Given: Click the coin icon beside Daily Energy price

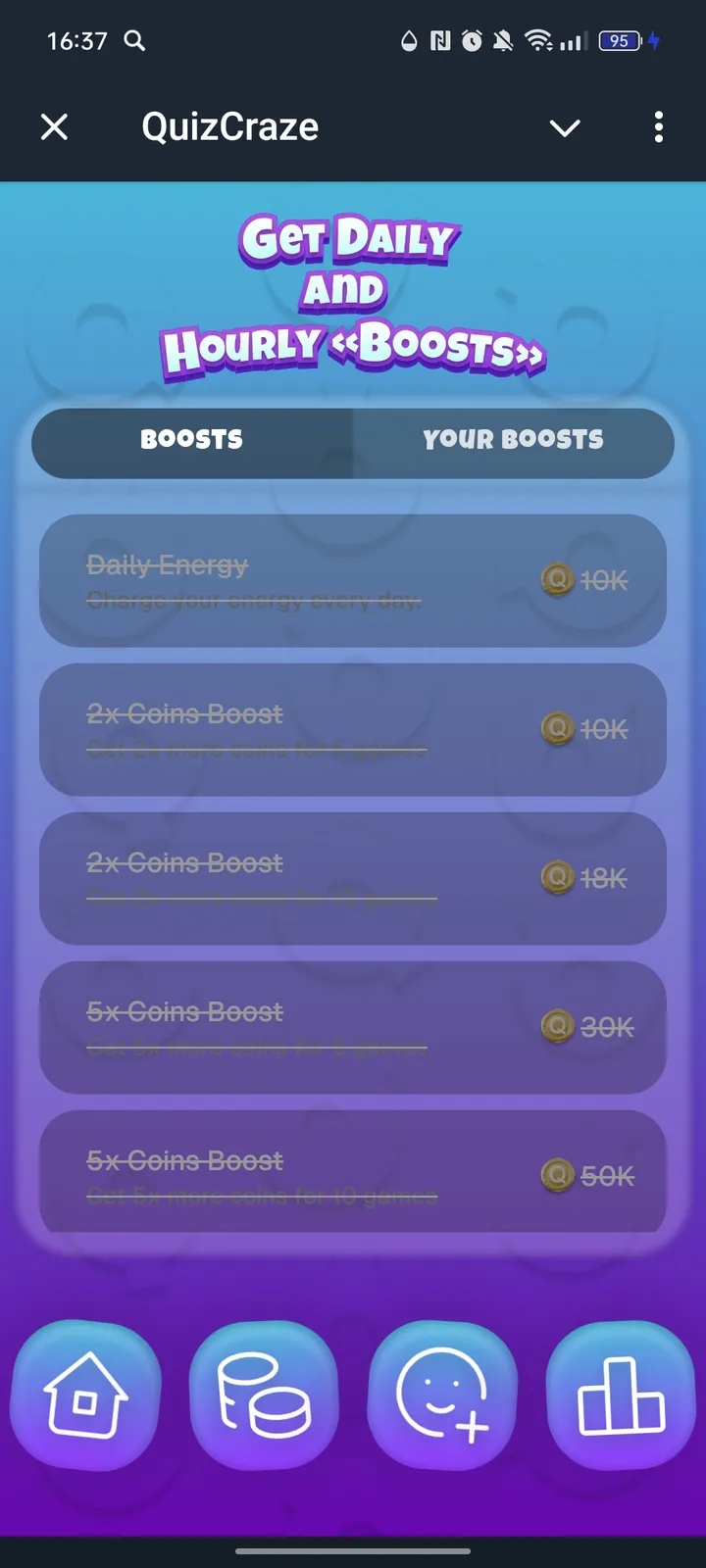Looking at the screenshot, I should tap(557, 579).
